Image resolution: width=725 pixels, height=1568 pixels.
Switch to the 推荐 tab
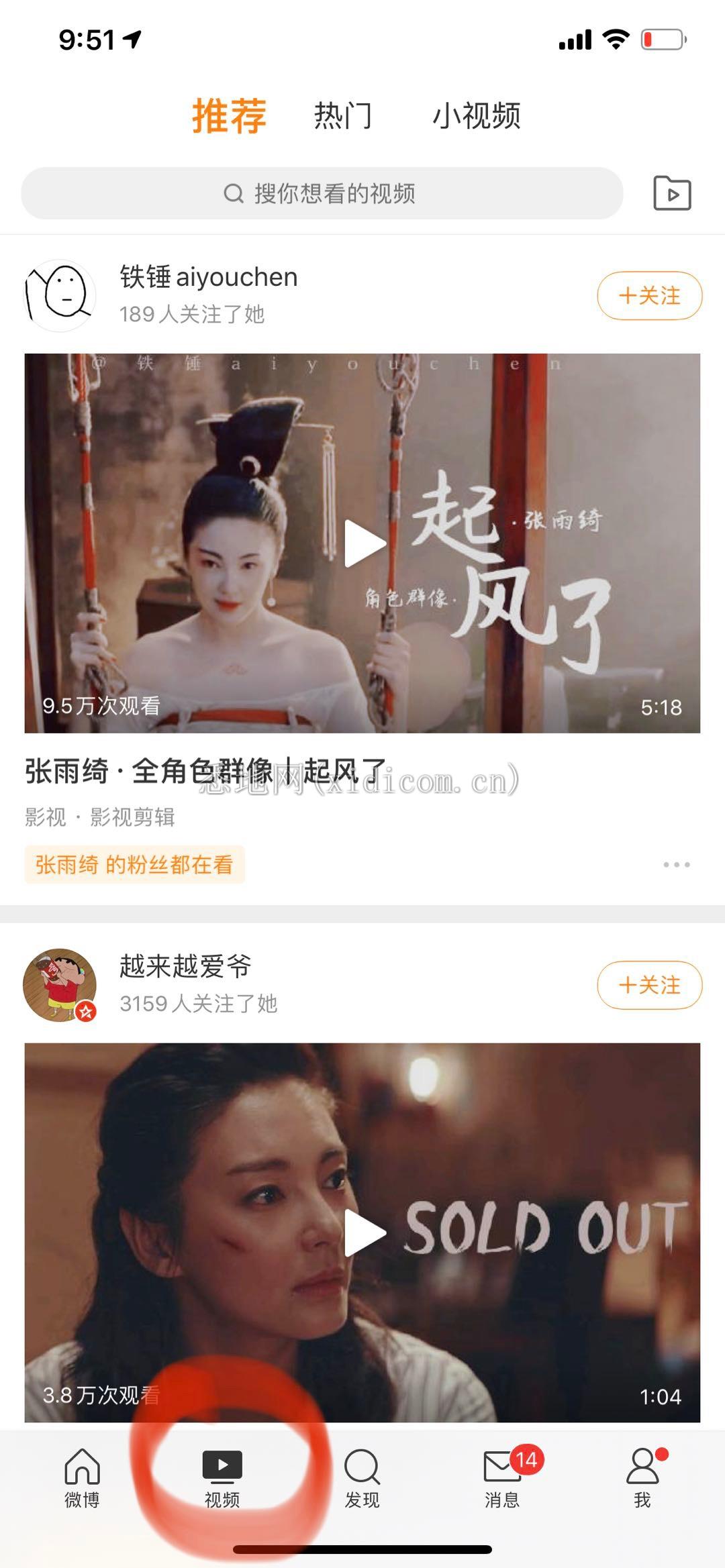(229, 115)
